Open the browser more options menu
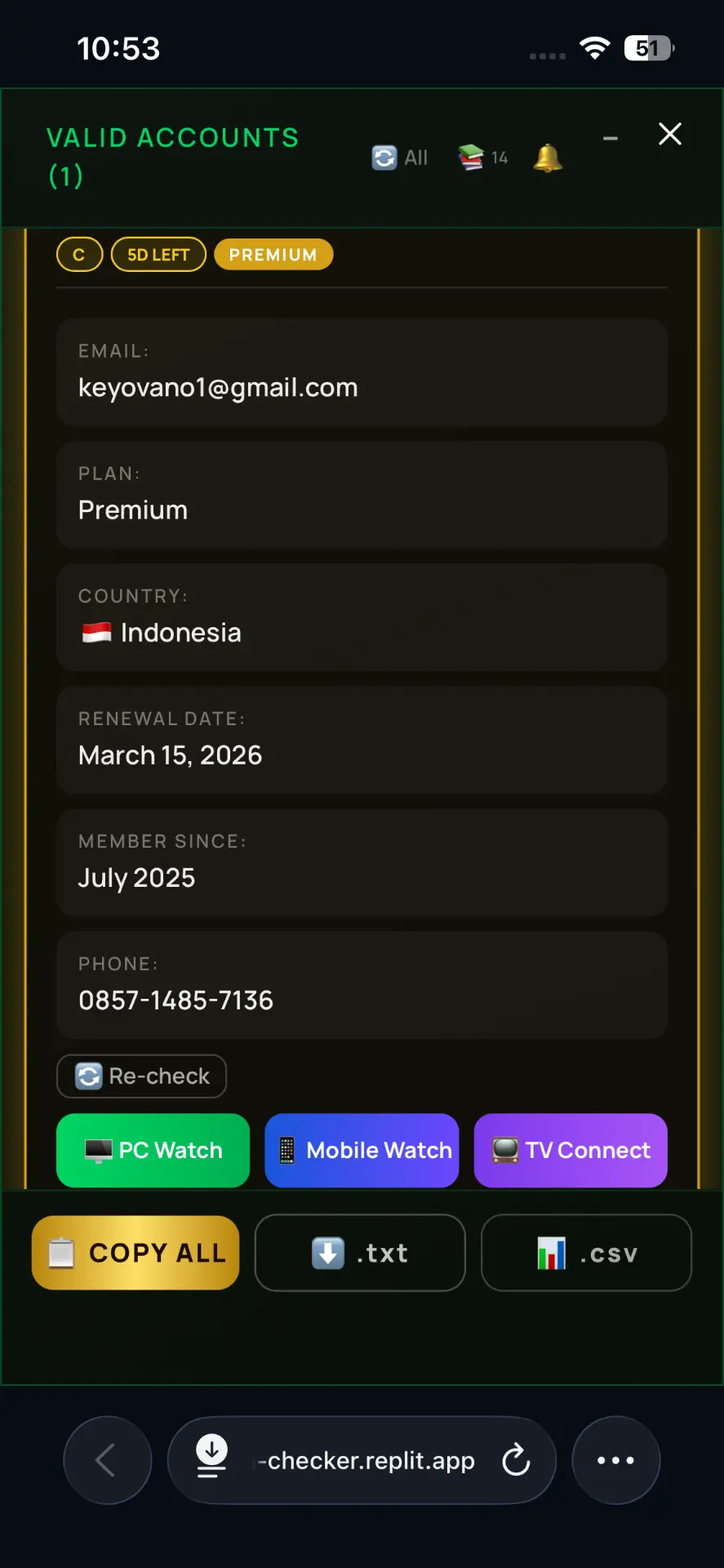Screen dimensions: 724x1568 615,1460
